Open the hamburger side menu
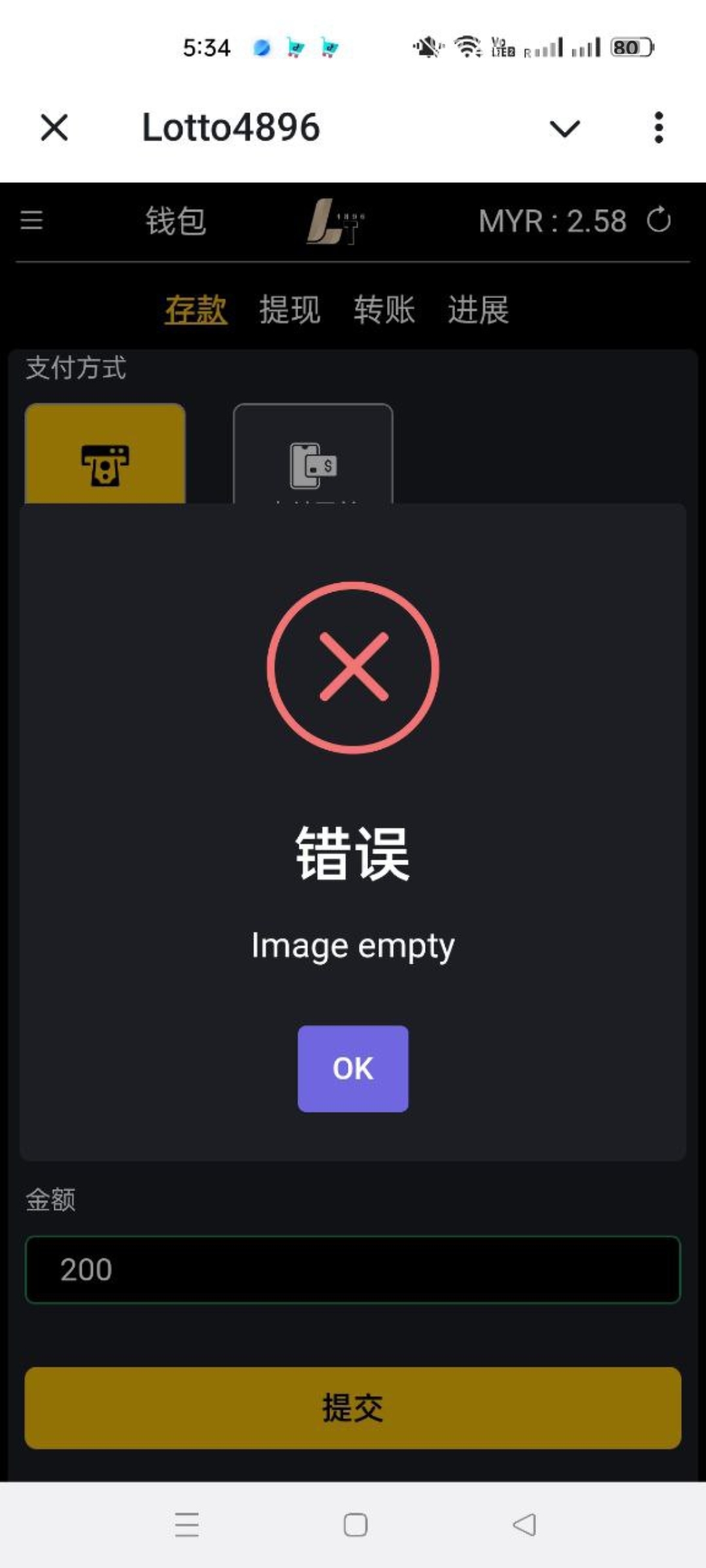This screenshot has width=706, height=1568. [31, 220]
